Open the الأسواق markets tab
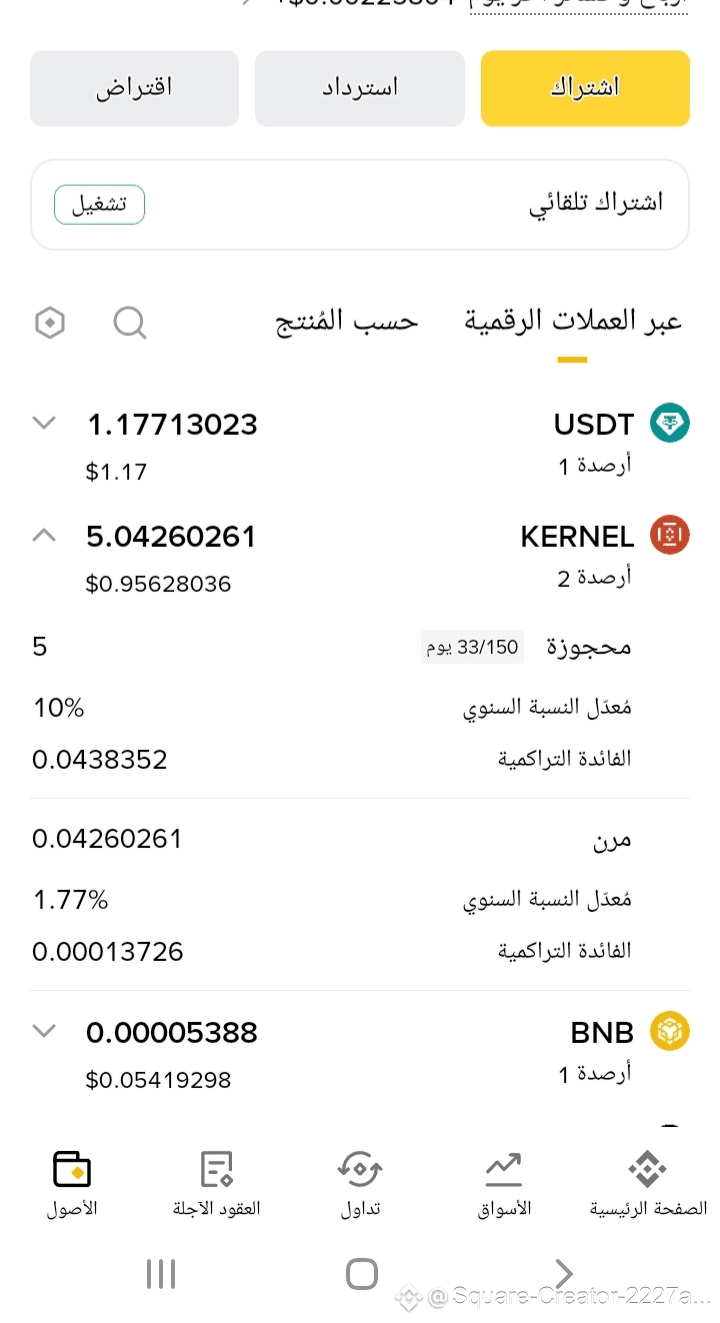The width and height of the screenshot is (720, 1323). [x=504, y=1184]
